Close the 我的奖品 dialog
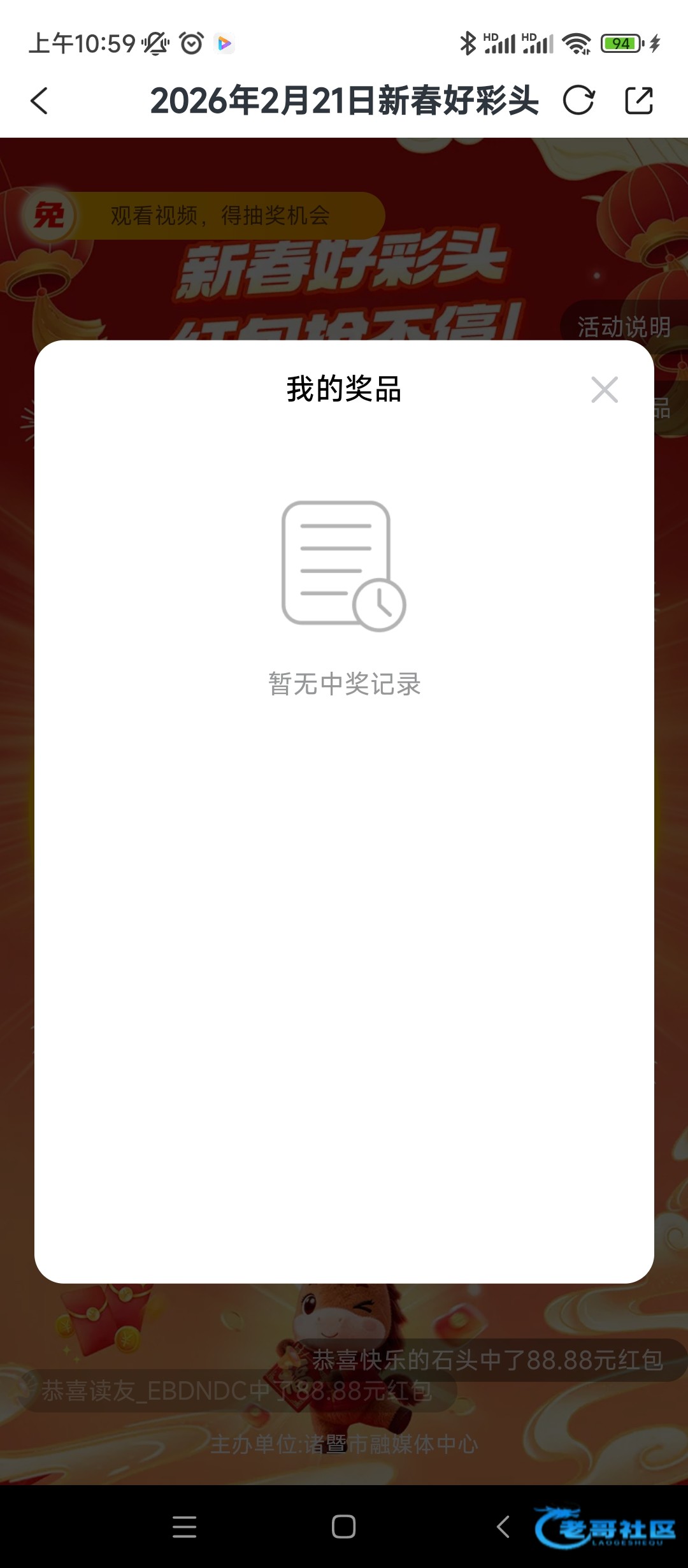The image size is (688, 1568). click(604, 389)
